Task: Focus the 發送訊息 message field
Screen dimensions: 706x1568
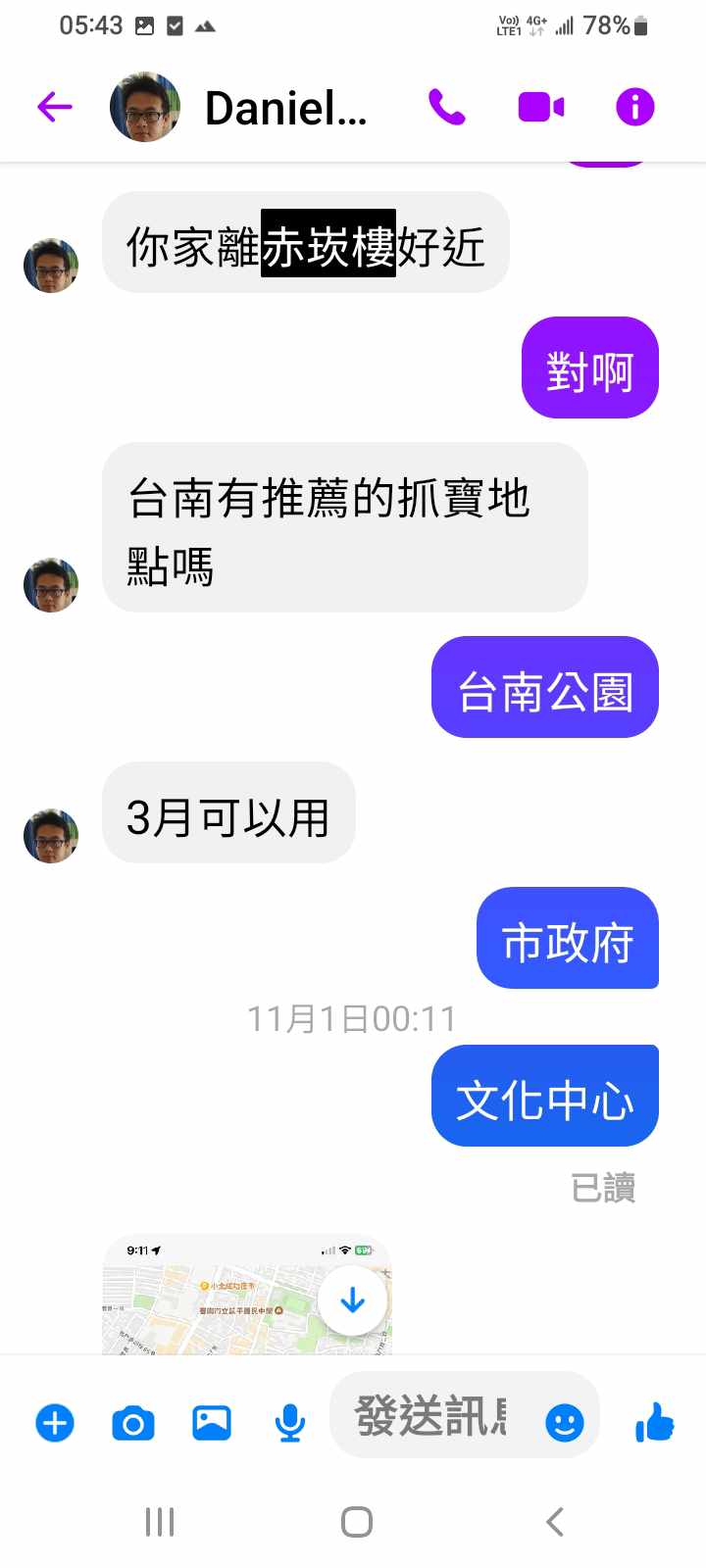Action: tap(431, 1416)
